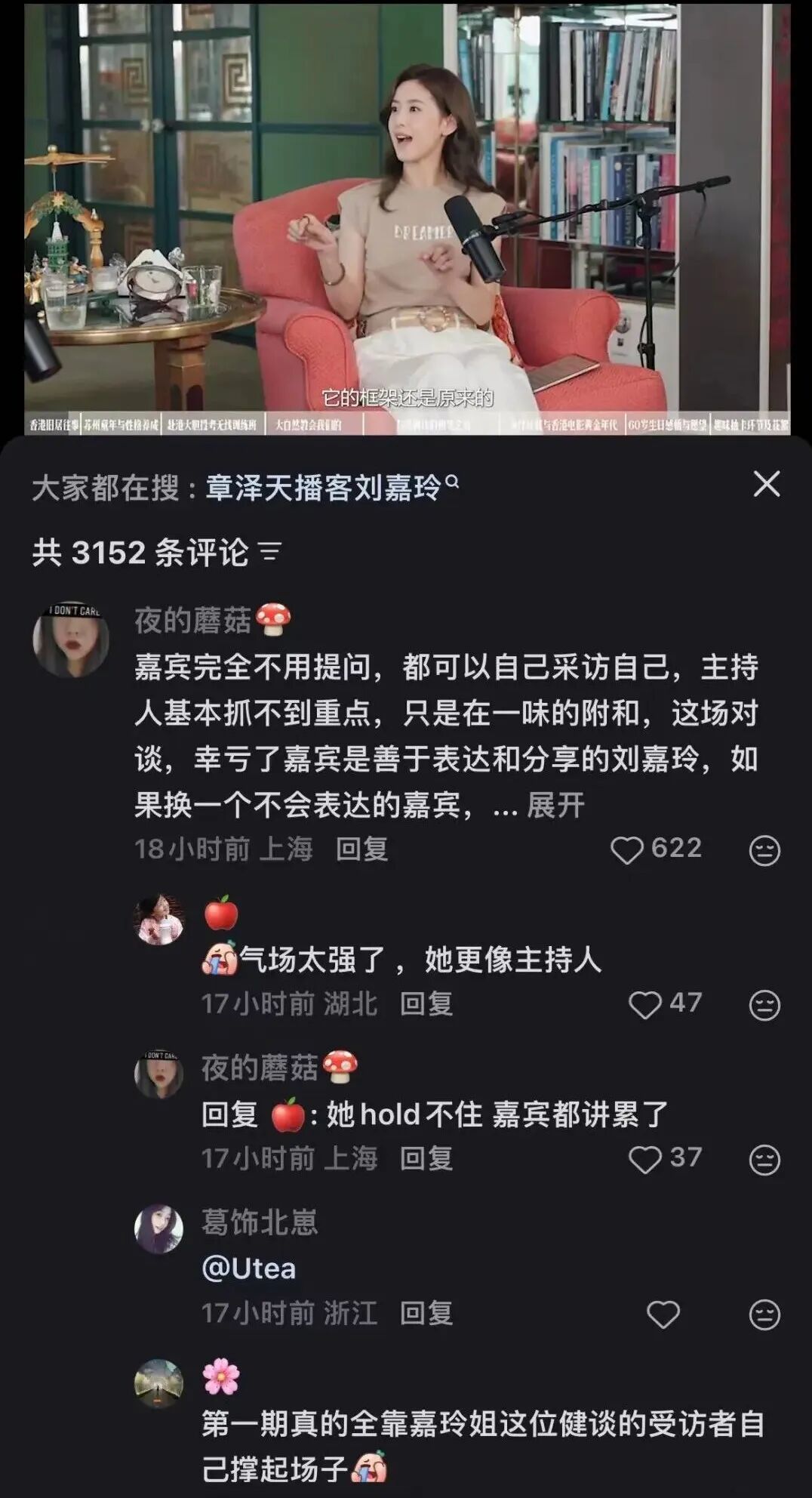Close the comments panel
This screenshot has width=812, height=1498.
766,484
